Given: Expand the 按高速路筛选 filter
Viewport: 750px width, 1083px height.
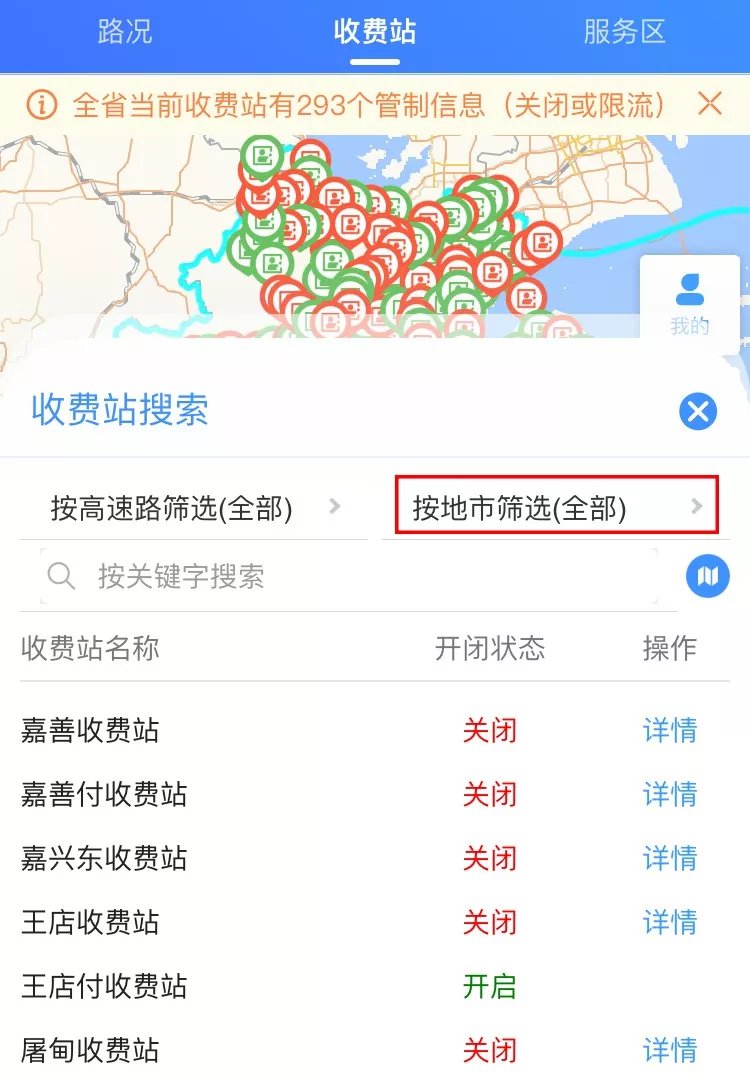Looking at the screenshot, I should [195, 509].
